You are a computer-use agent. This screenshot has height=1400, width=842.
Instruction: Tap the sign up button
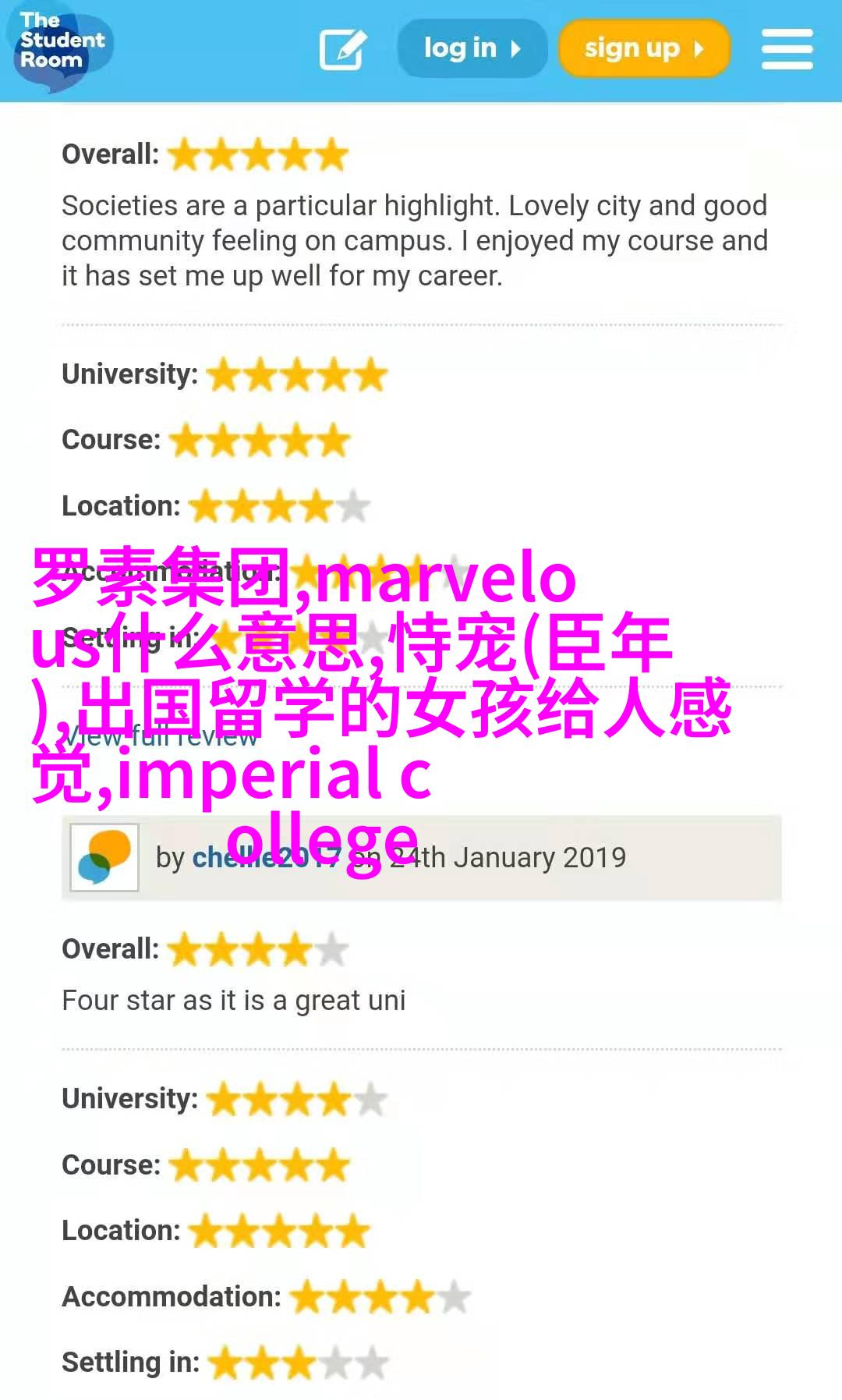tap(644, 48)
